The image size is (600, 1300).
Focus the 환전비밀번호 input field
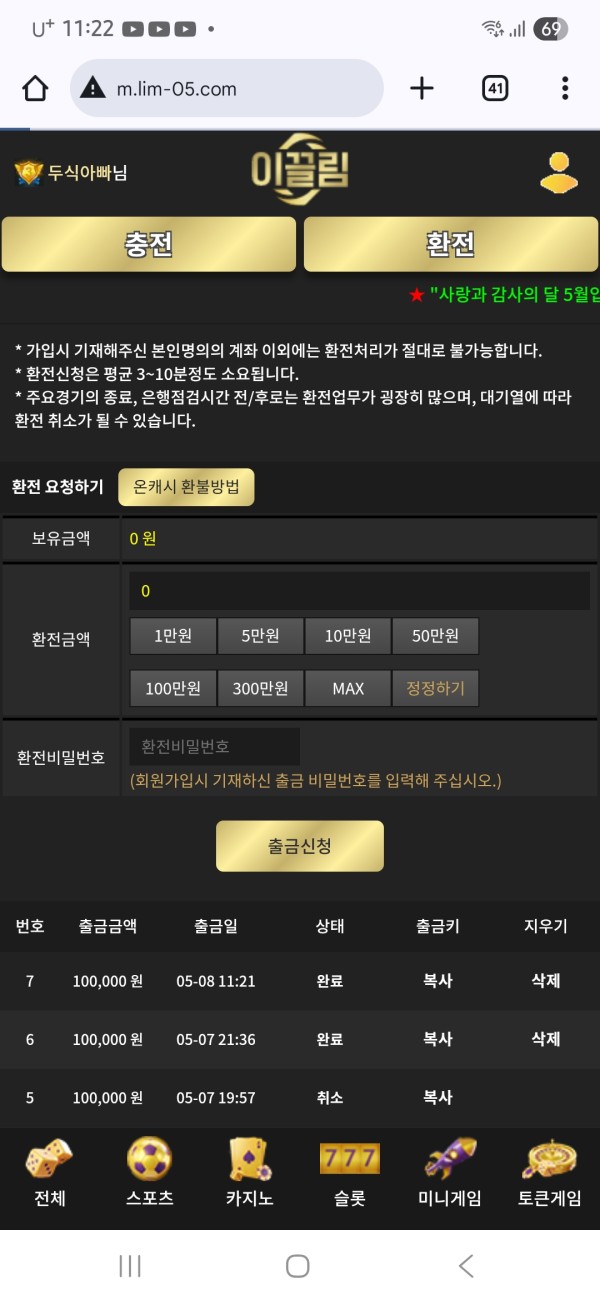tap(214, 746)
